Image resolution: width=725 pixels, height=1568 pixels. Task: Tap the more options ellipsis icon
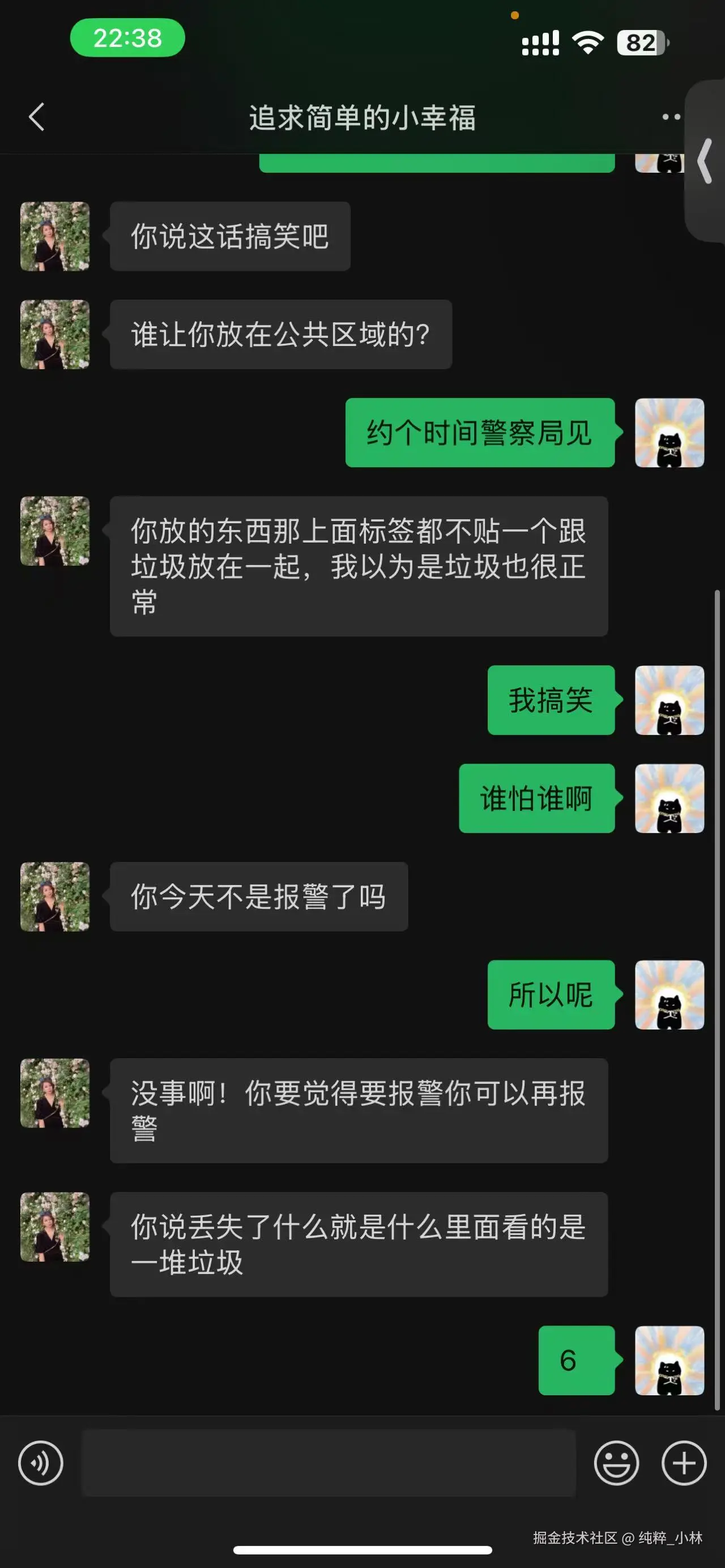[669, 117]
